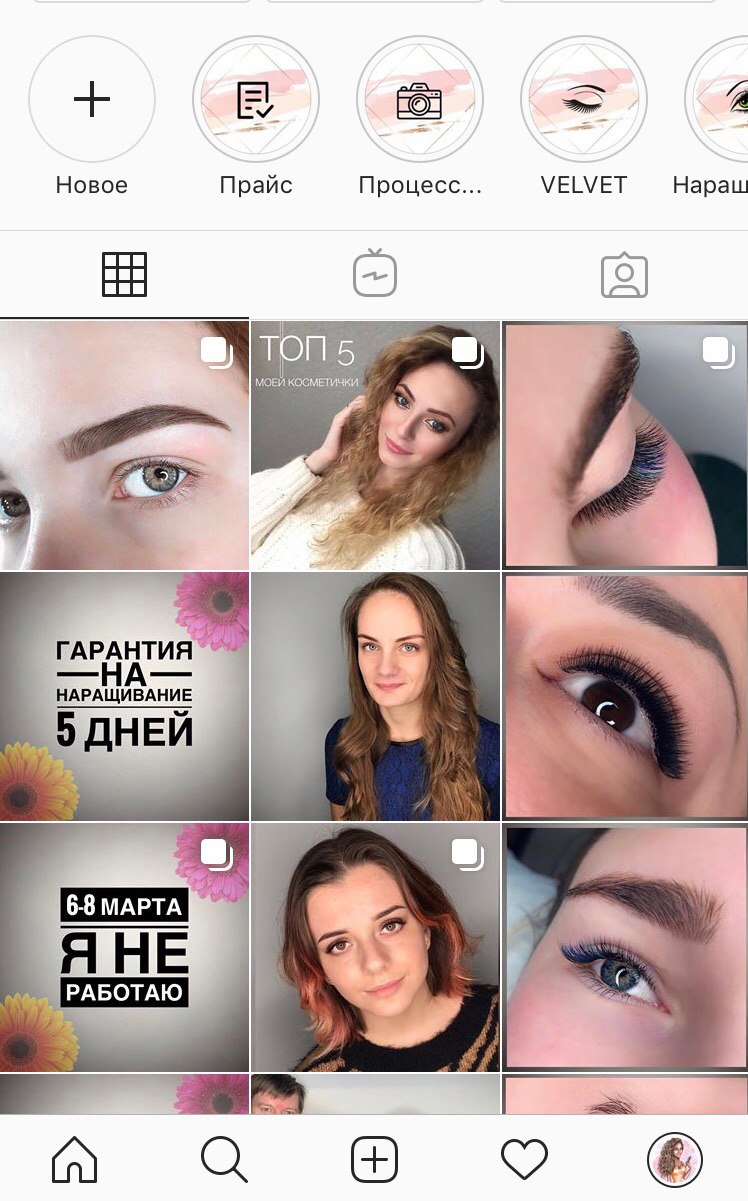The image size is (748, 1201).
Task: Open the search and explore tab
Action: click(224, 1160)
